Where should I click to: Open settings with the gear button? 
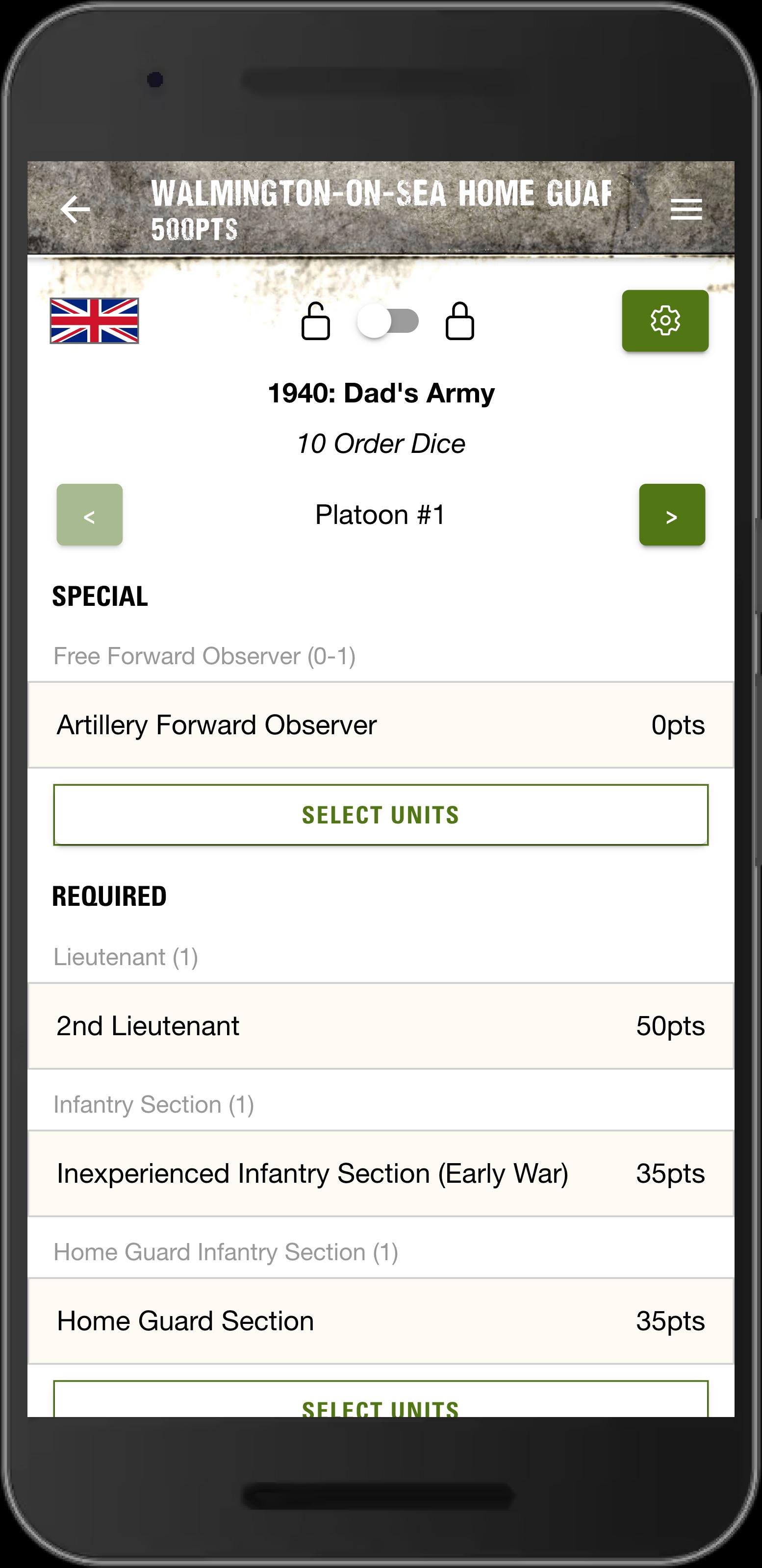coord(664,321)
